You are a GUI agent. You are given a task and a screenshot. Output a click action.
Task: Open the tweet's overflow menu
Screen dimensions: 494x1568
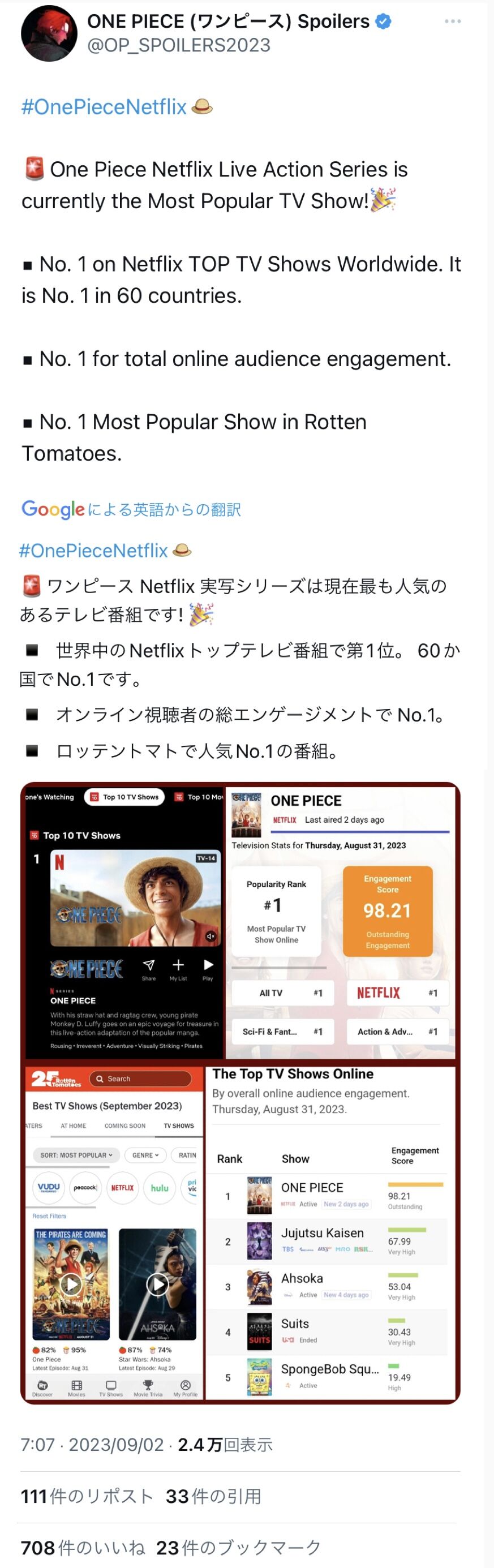tap(452, 22)
